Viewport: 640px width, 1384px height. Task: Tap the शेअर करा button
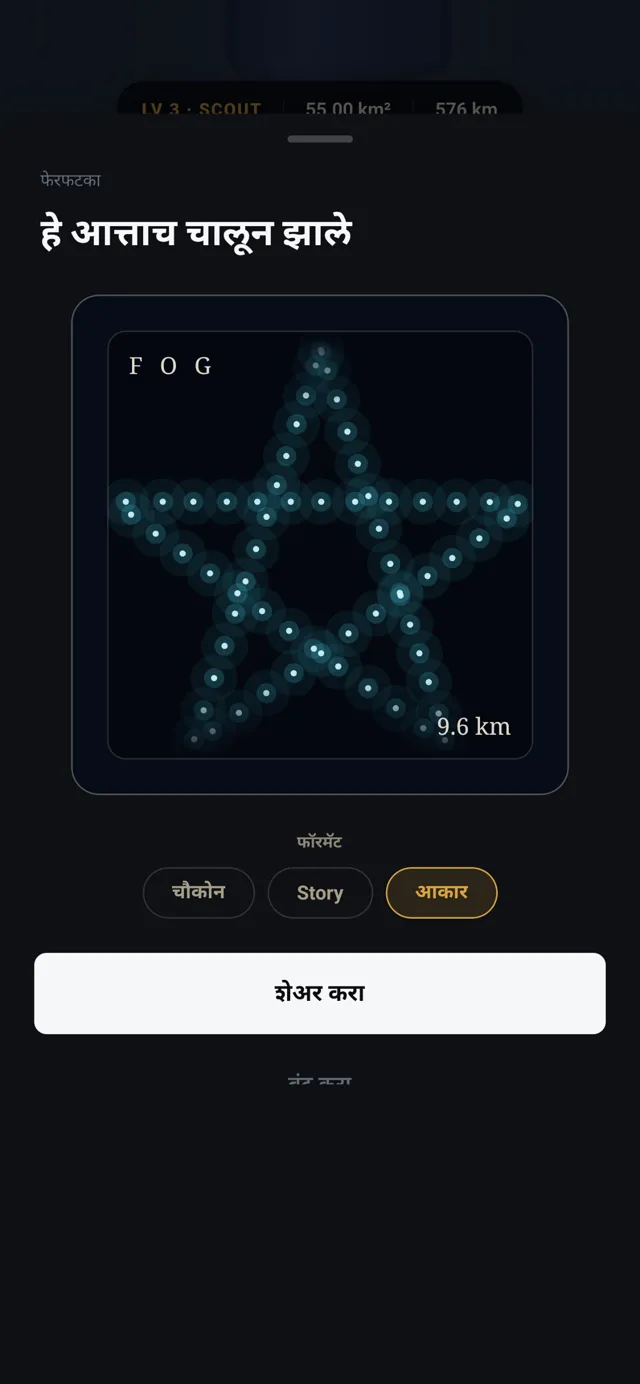320,993
